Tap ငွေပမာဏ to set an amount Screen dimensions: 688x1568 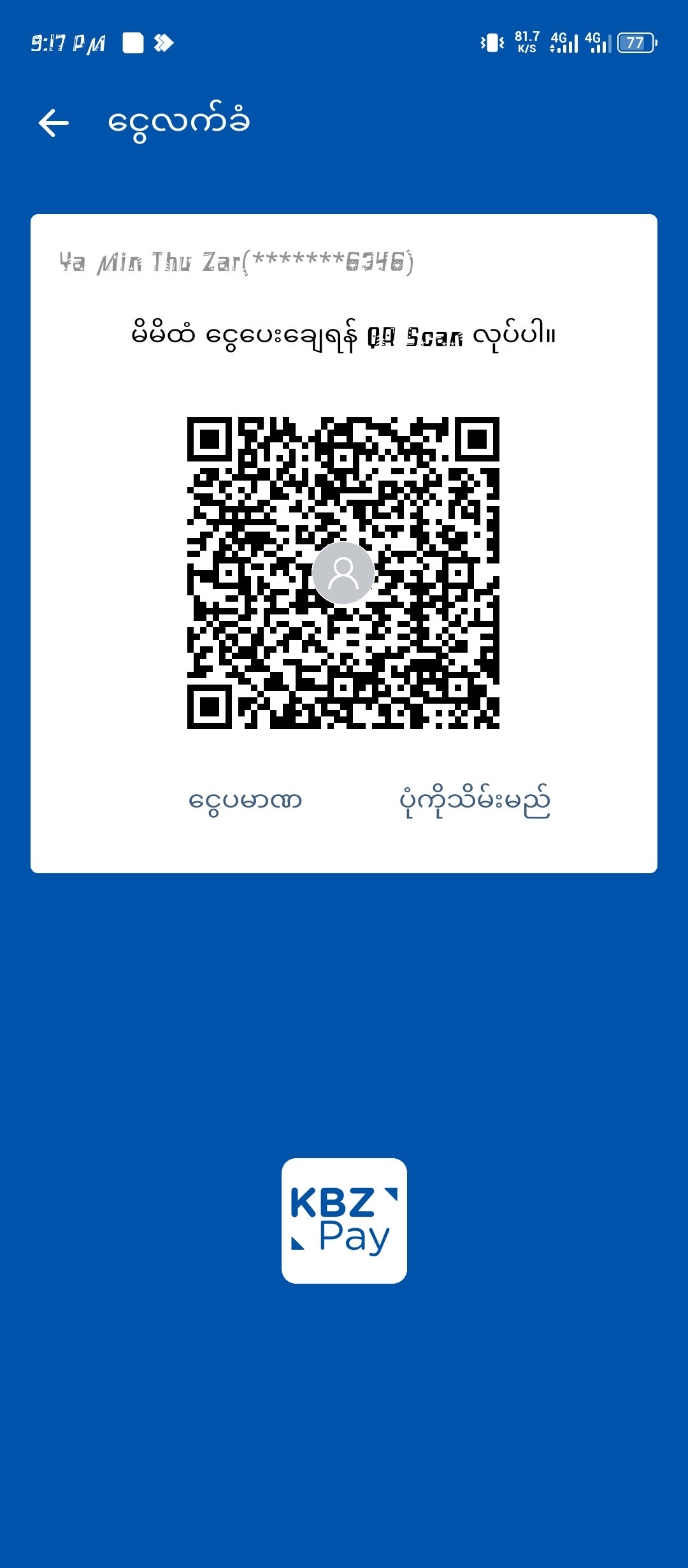click(x=245, y=801)
